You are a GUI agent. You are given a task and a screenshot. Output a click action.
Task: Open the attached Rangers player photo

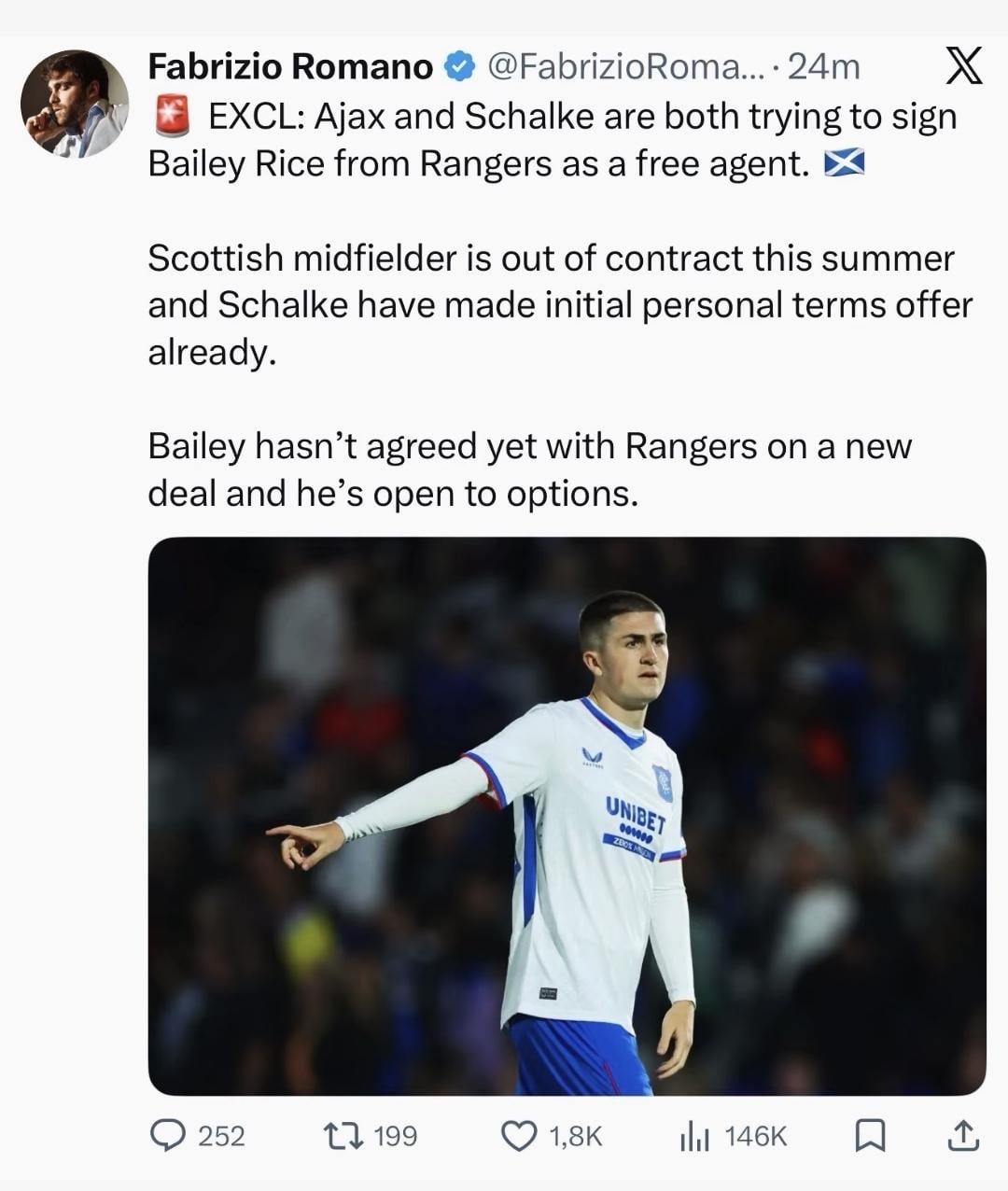567,816
